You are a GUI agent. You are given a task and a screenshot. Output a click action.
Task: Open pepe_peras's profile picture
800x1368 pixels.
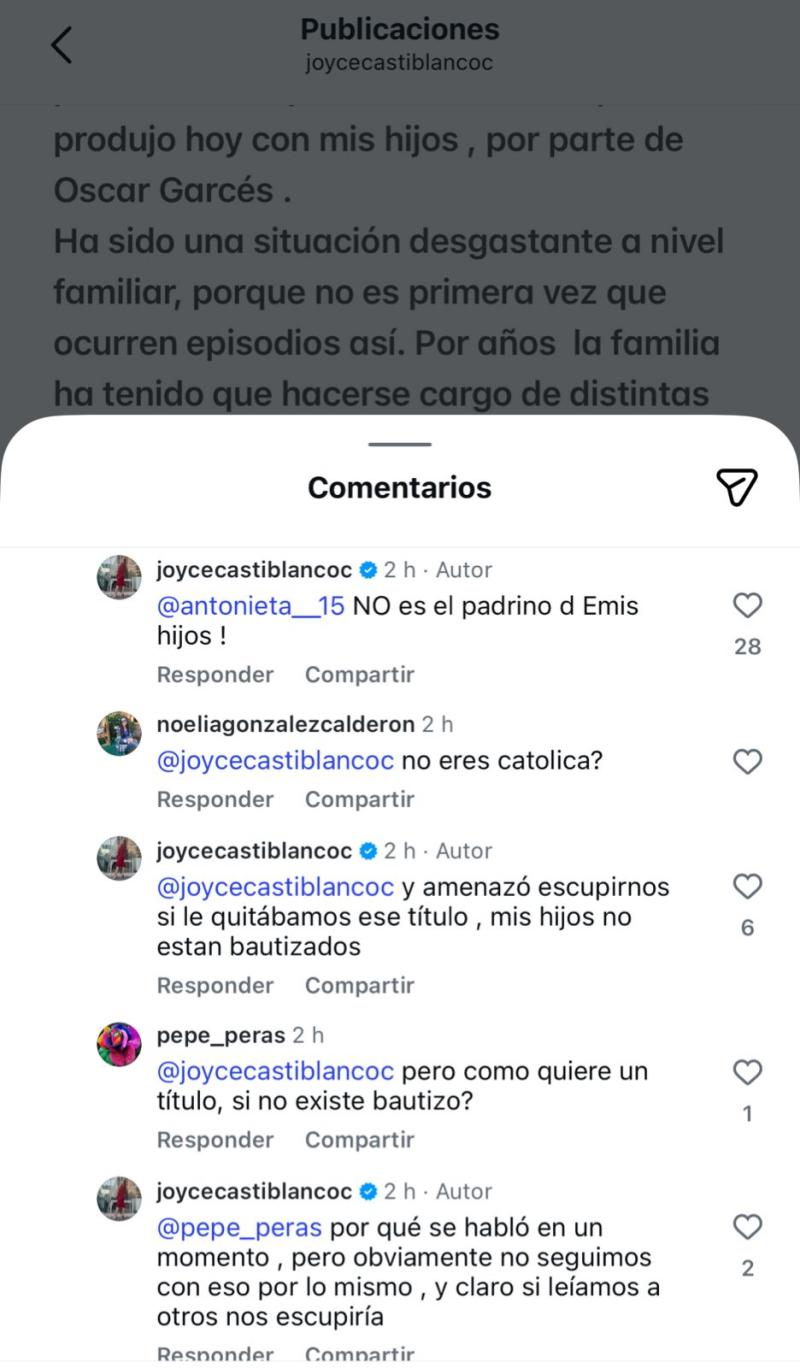118,1042
